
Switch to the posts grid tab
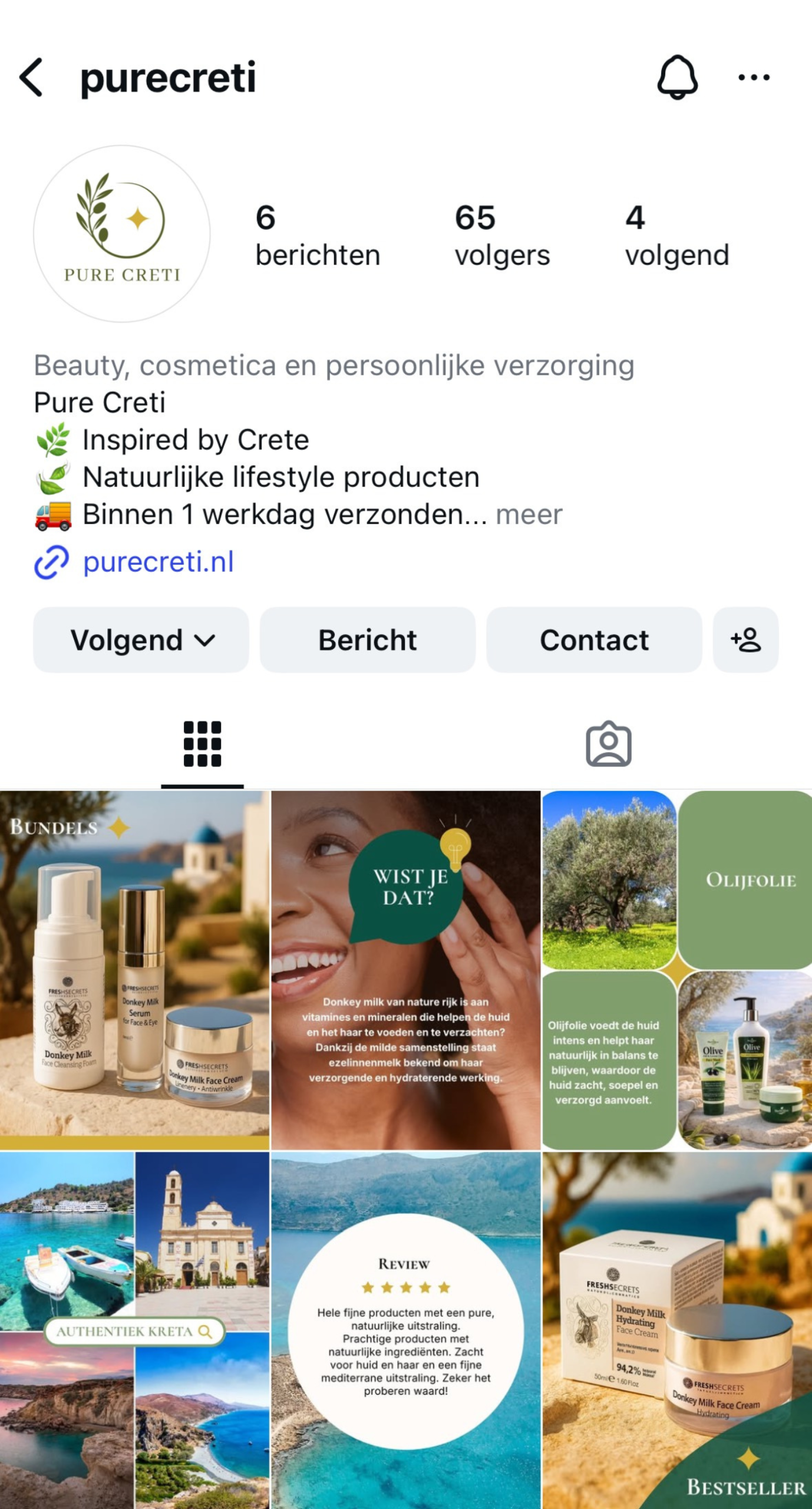[x=202, y=744]
